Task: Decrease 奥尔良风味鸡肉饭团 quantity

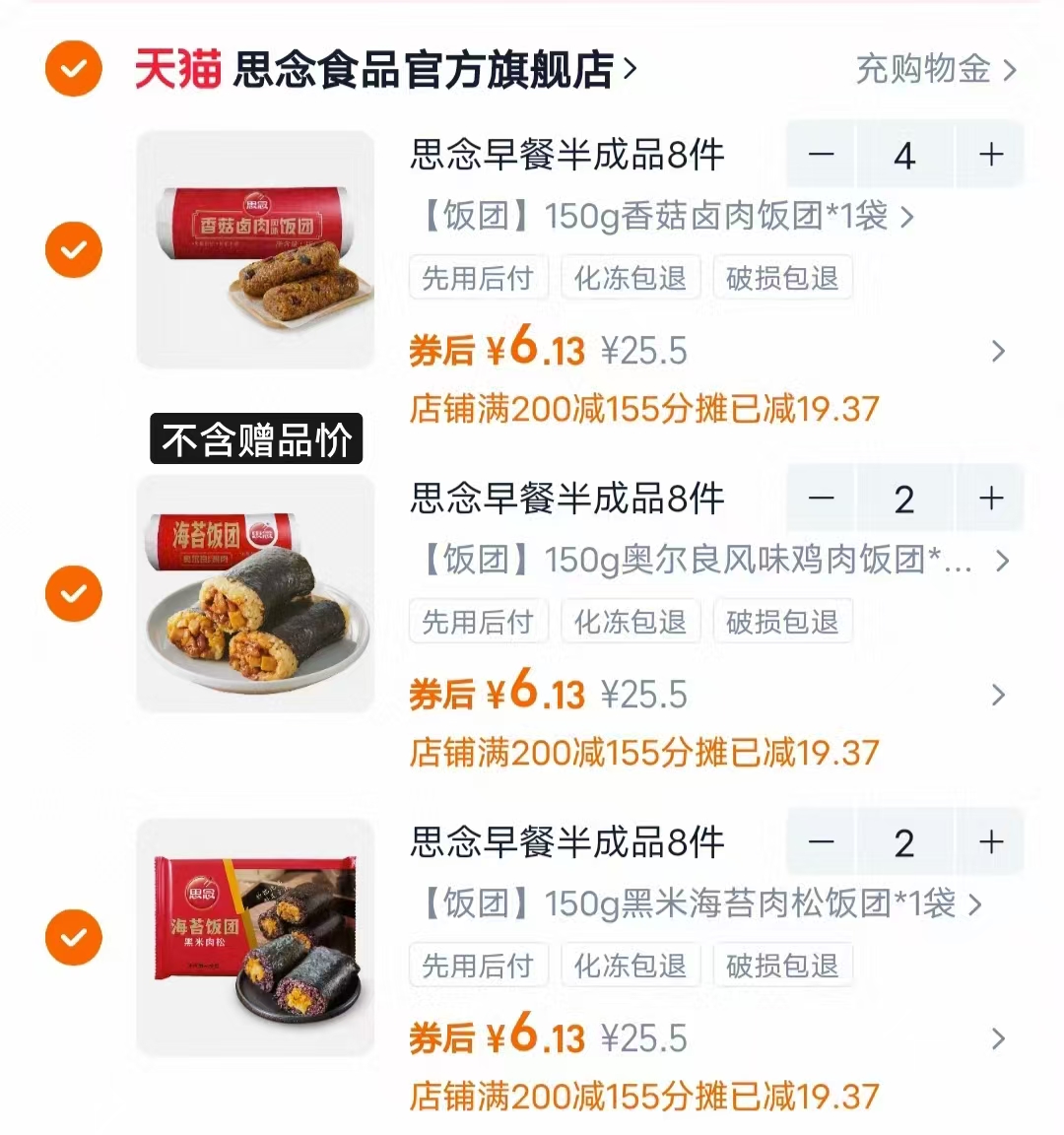Action: (821, 499)
